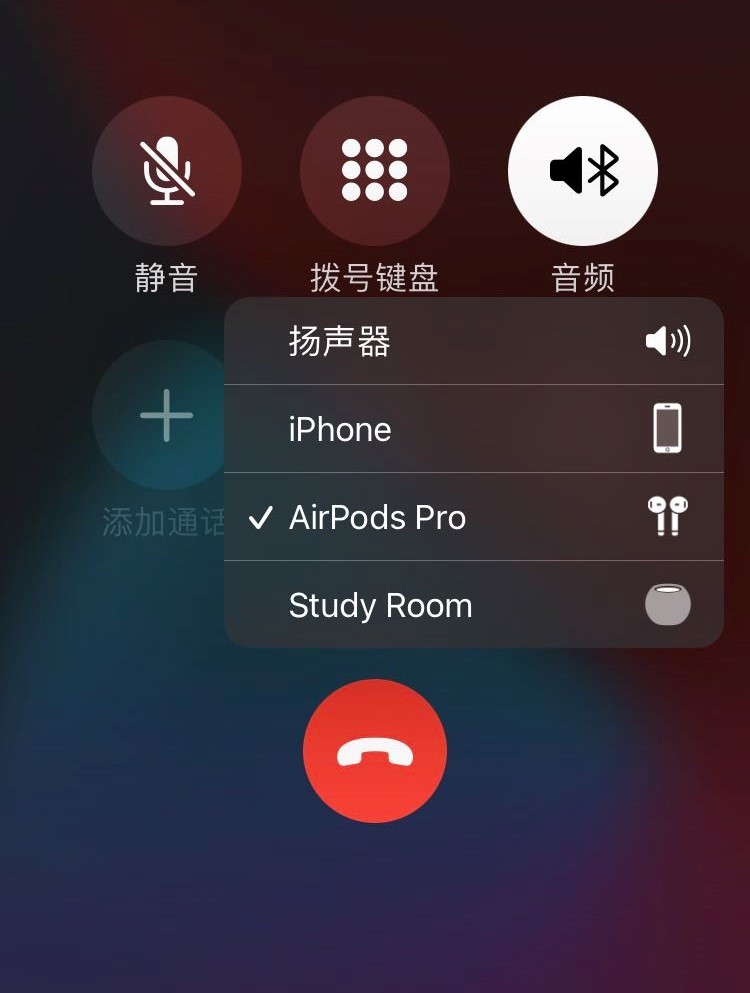
Task: Choose AirPods Pro for audio
Action: click(x=473, y=517)
